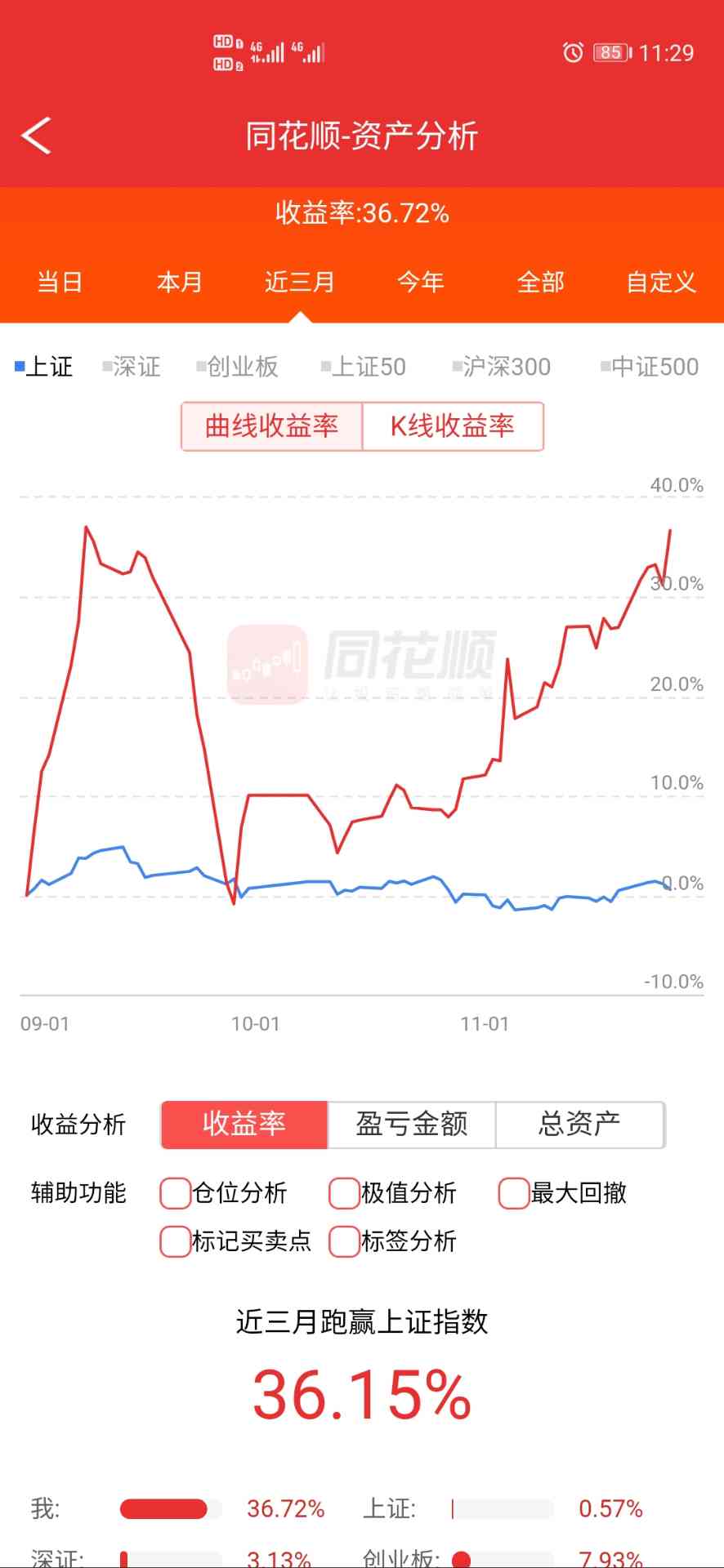This screenshot has width=724, height=1568.
Task: Show the 全部 time range
Action: click(540, 283)
